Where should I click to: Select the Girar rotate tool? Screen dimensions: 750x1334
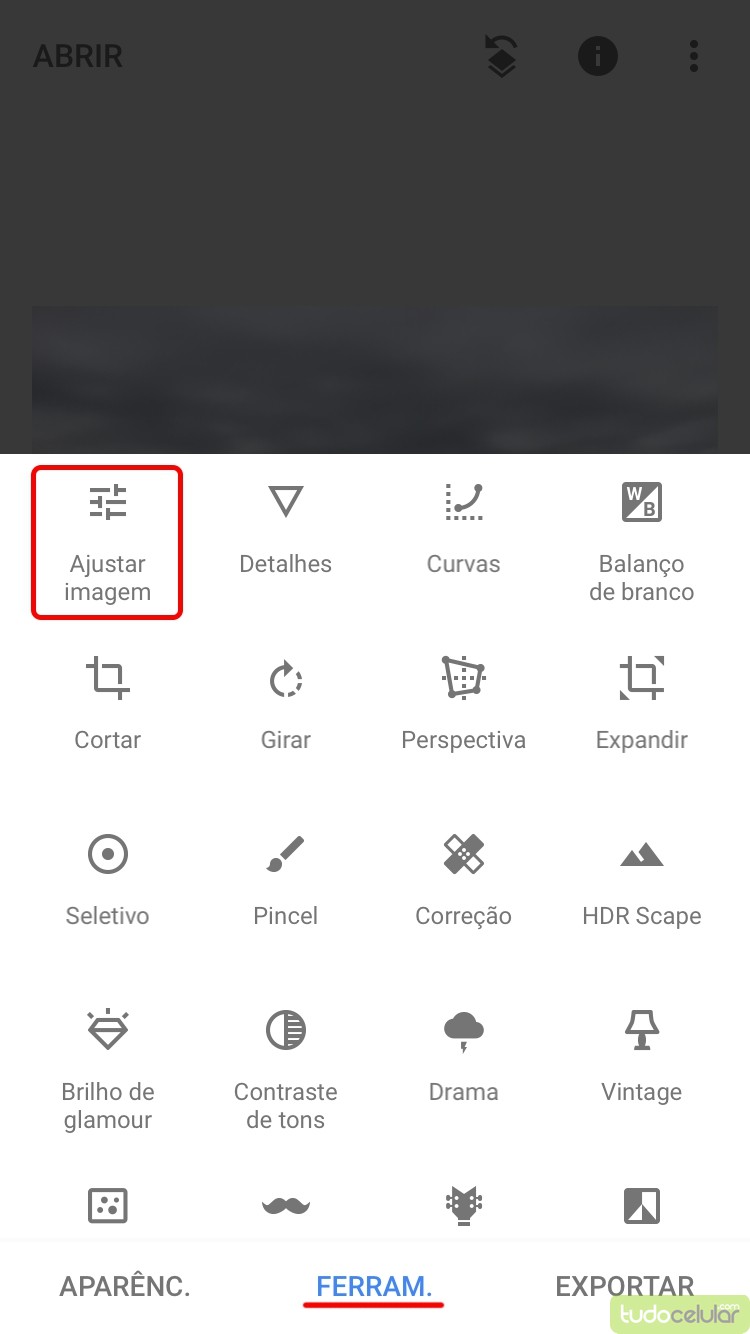285,705
